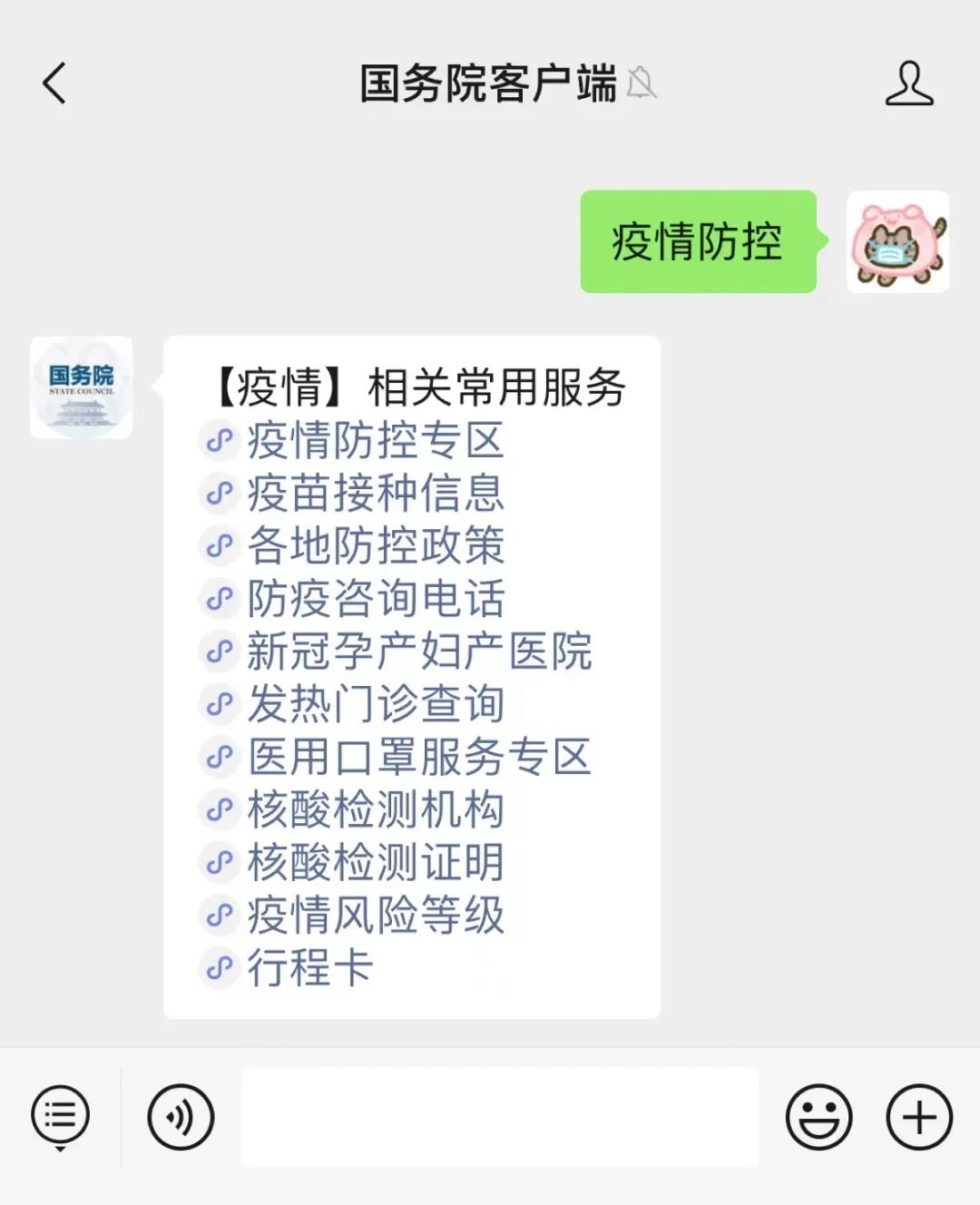This screenshot has width=980, height=1205.
Task: Tap the 国务院 account avatar
Action: click(82, 387)
